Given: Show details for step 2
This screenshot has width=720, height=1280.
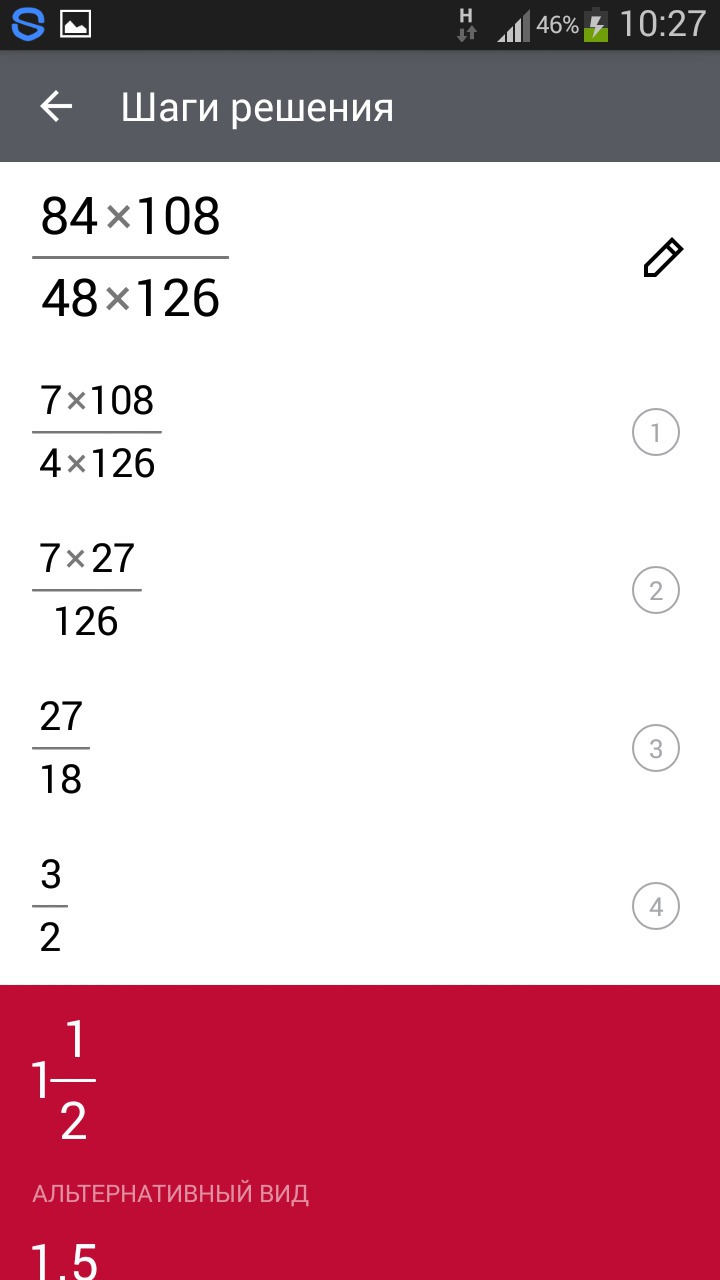Looking at the screenshot, I should click(x=656, y=591).
